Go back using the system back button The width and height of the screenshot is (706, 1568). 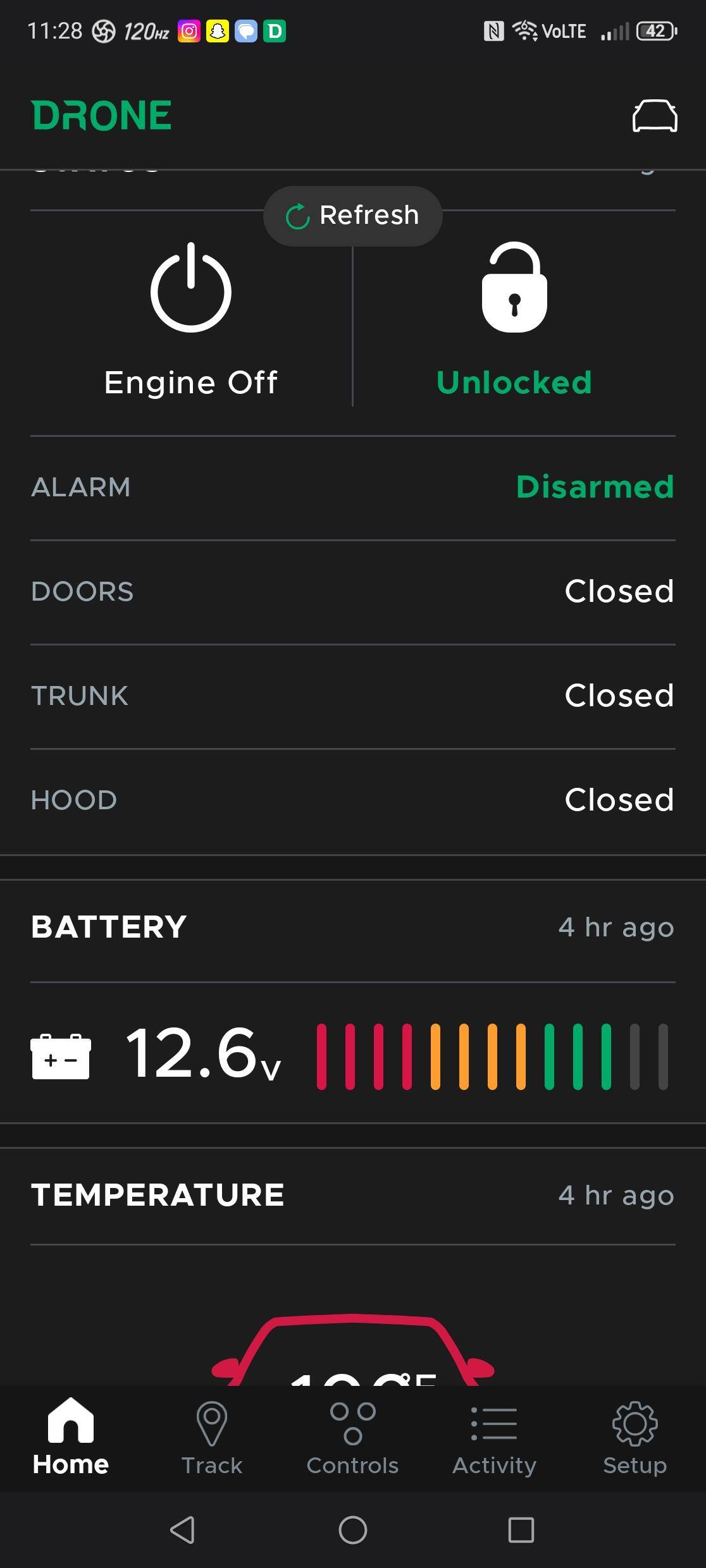(182, 1530)
